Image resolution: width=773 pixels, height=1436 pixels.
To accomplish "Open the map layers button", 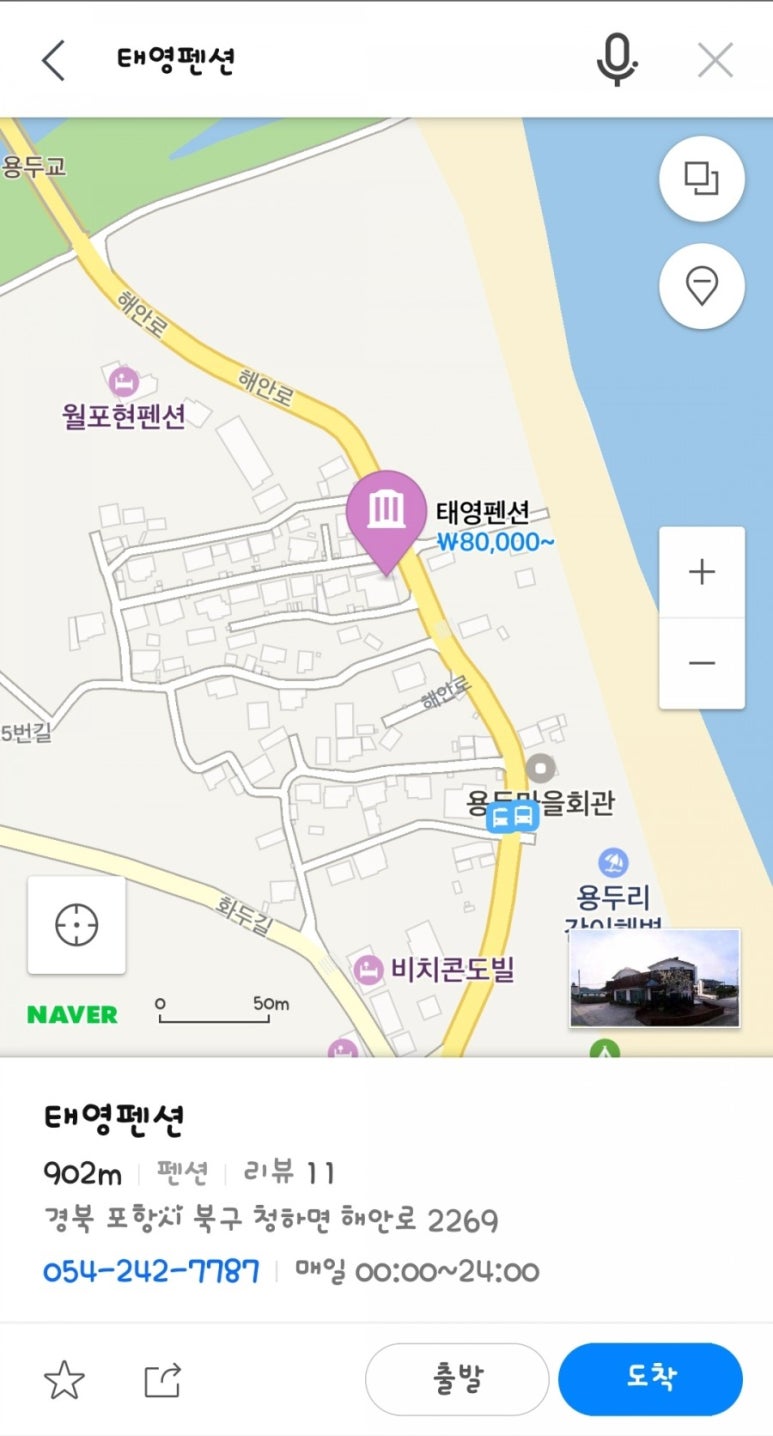I will (x=701, y=179).
